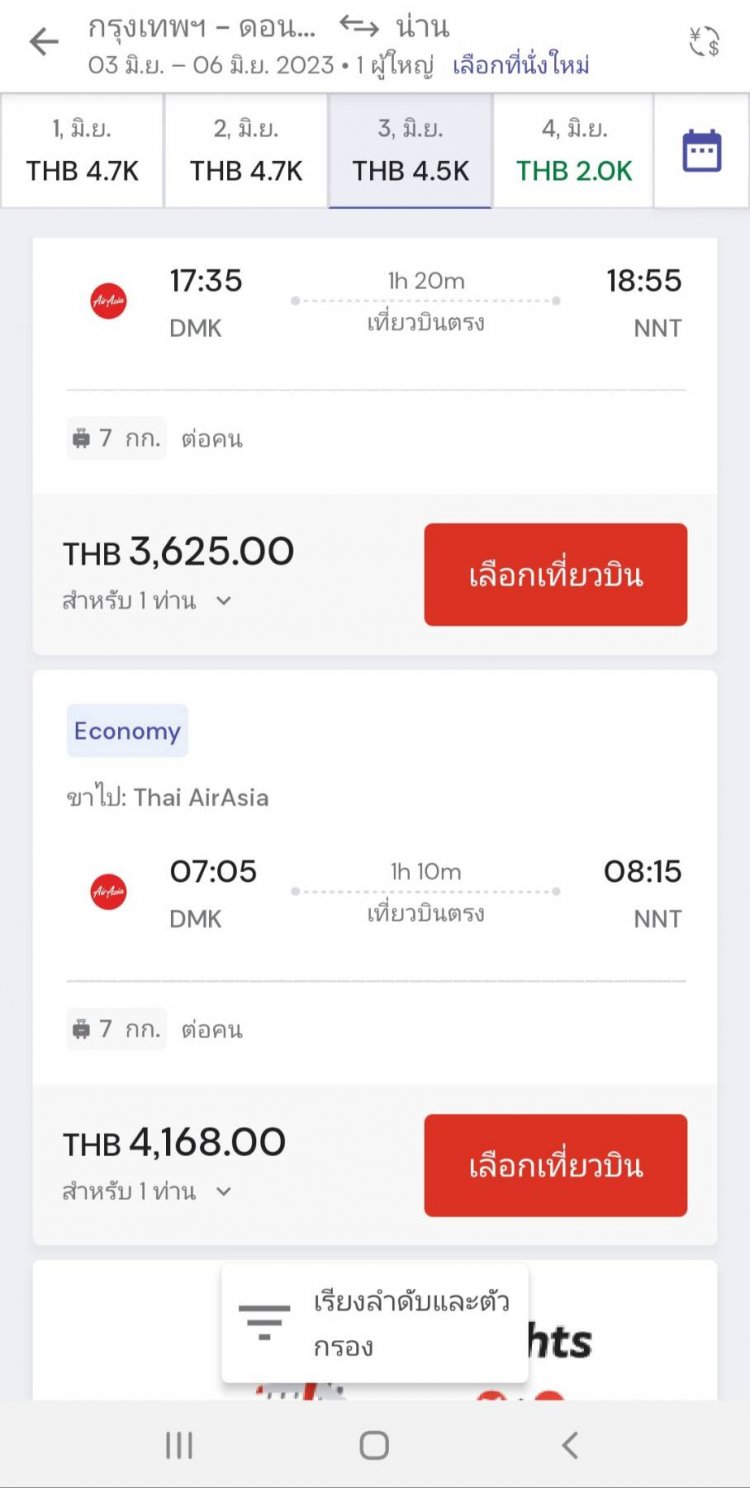Open the currency converter icon

click(704, 42)
